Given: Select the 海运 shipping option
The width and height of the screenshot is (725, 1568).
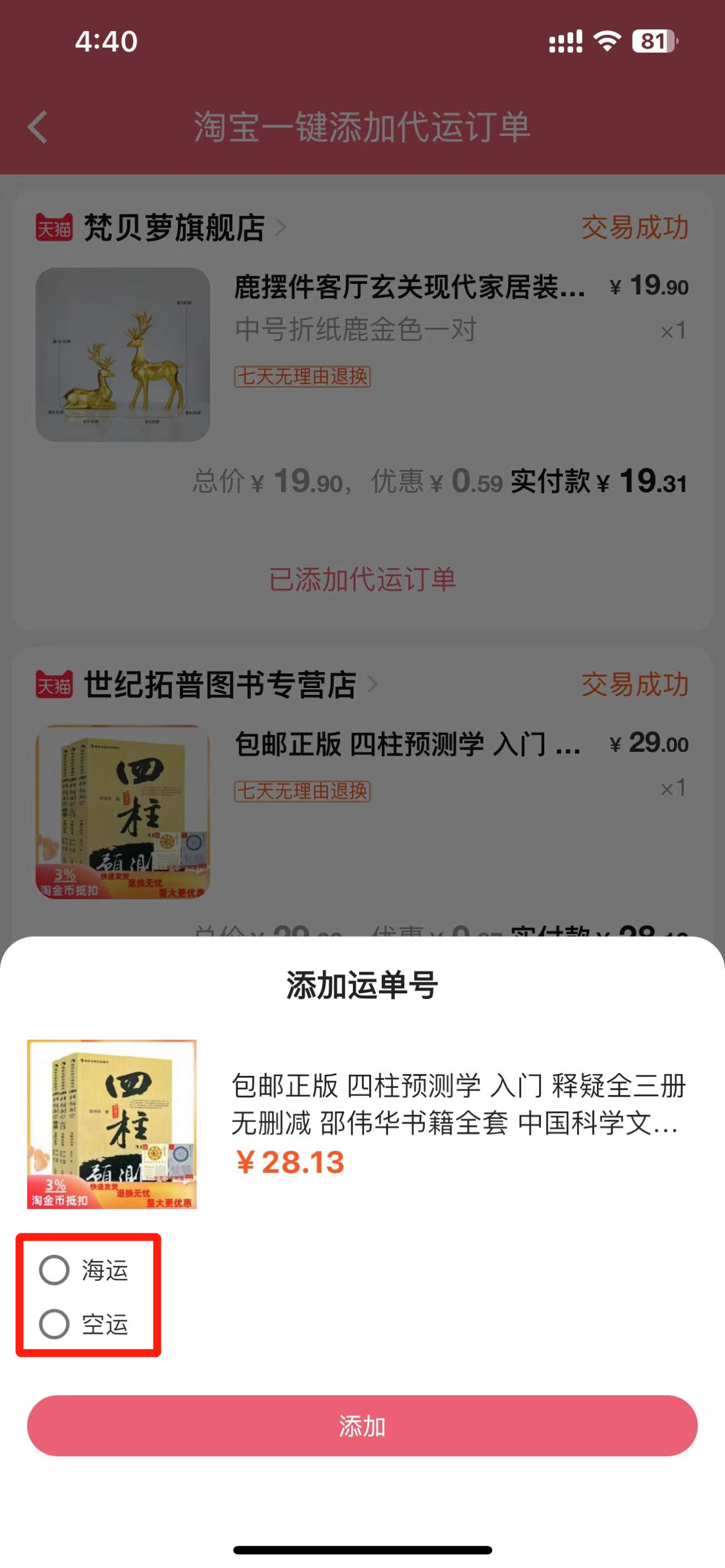Looking at the screenshot, I should point(54,1270).
